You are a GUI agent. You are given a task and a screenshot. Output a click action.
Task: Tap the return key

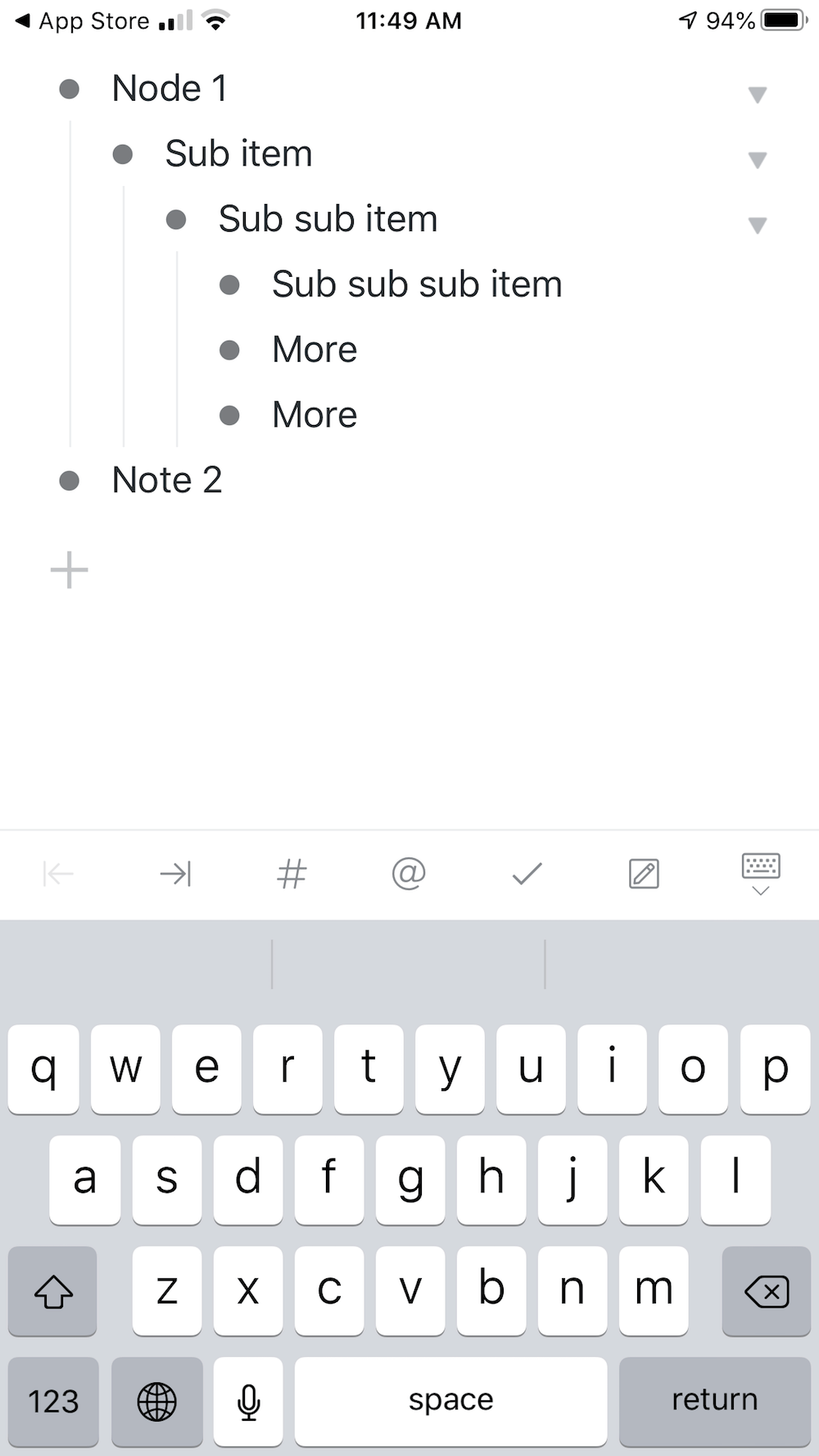click(714, 1400)
